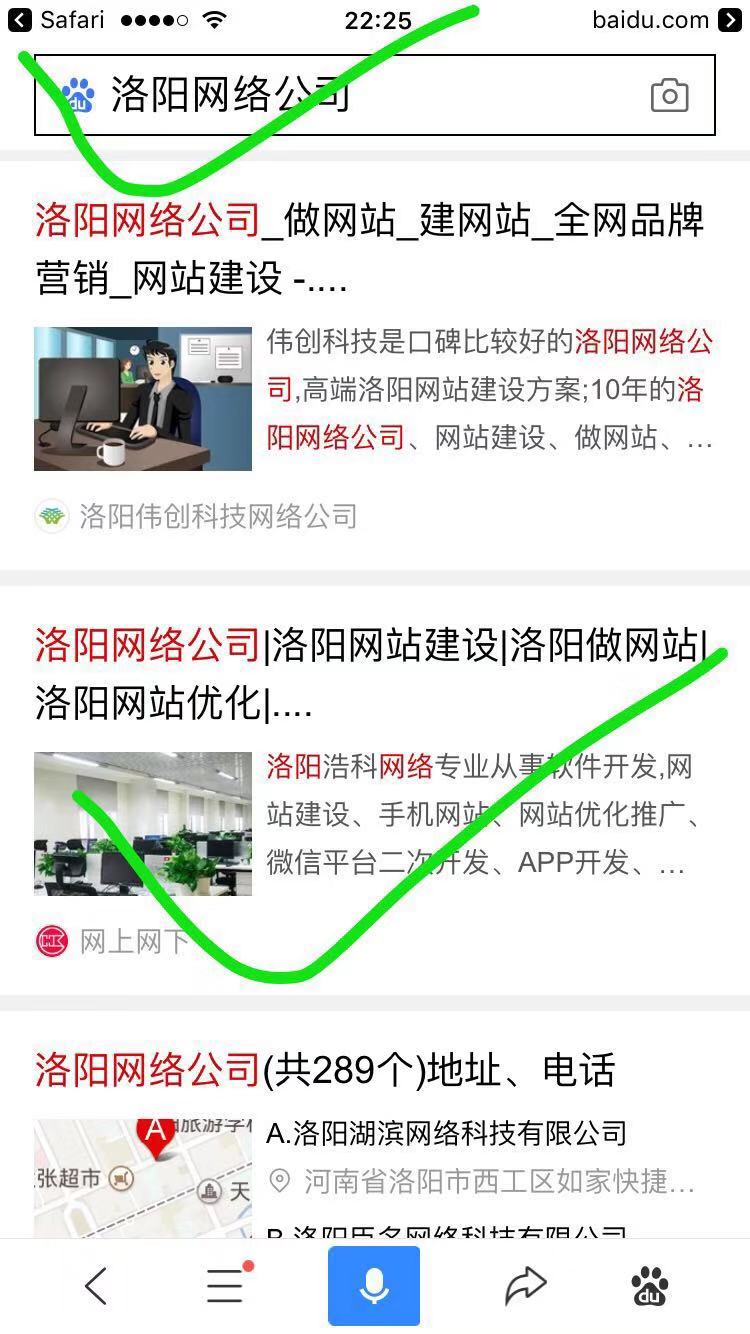Go to Baidu home via paw icon
Screen dimensions: 750x1334
(x=651, y=1286)
